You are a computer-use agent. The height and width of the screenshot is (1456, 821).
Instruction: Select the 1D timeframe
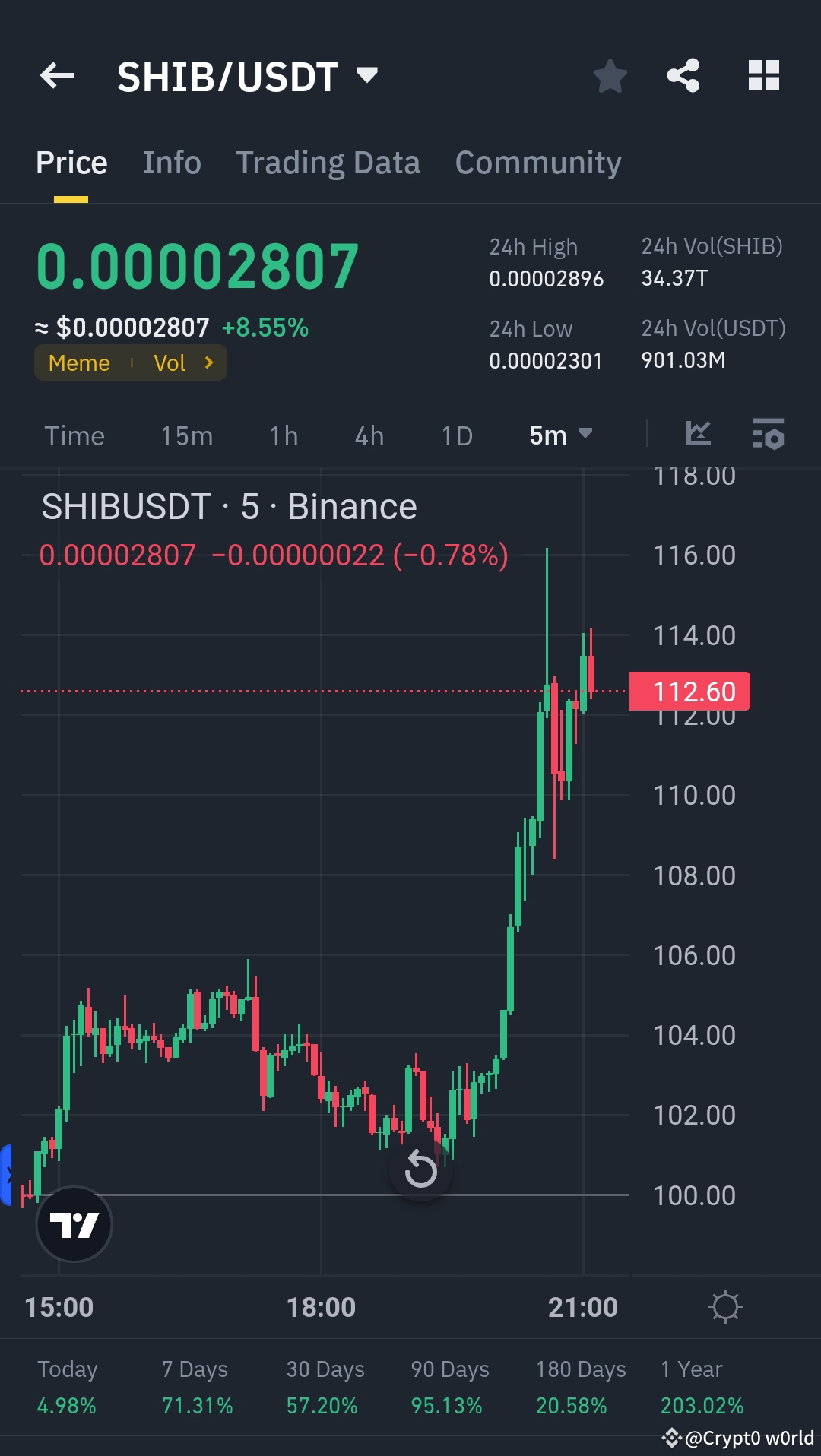coord(455,435)
